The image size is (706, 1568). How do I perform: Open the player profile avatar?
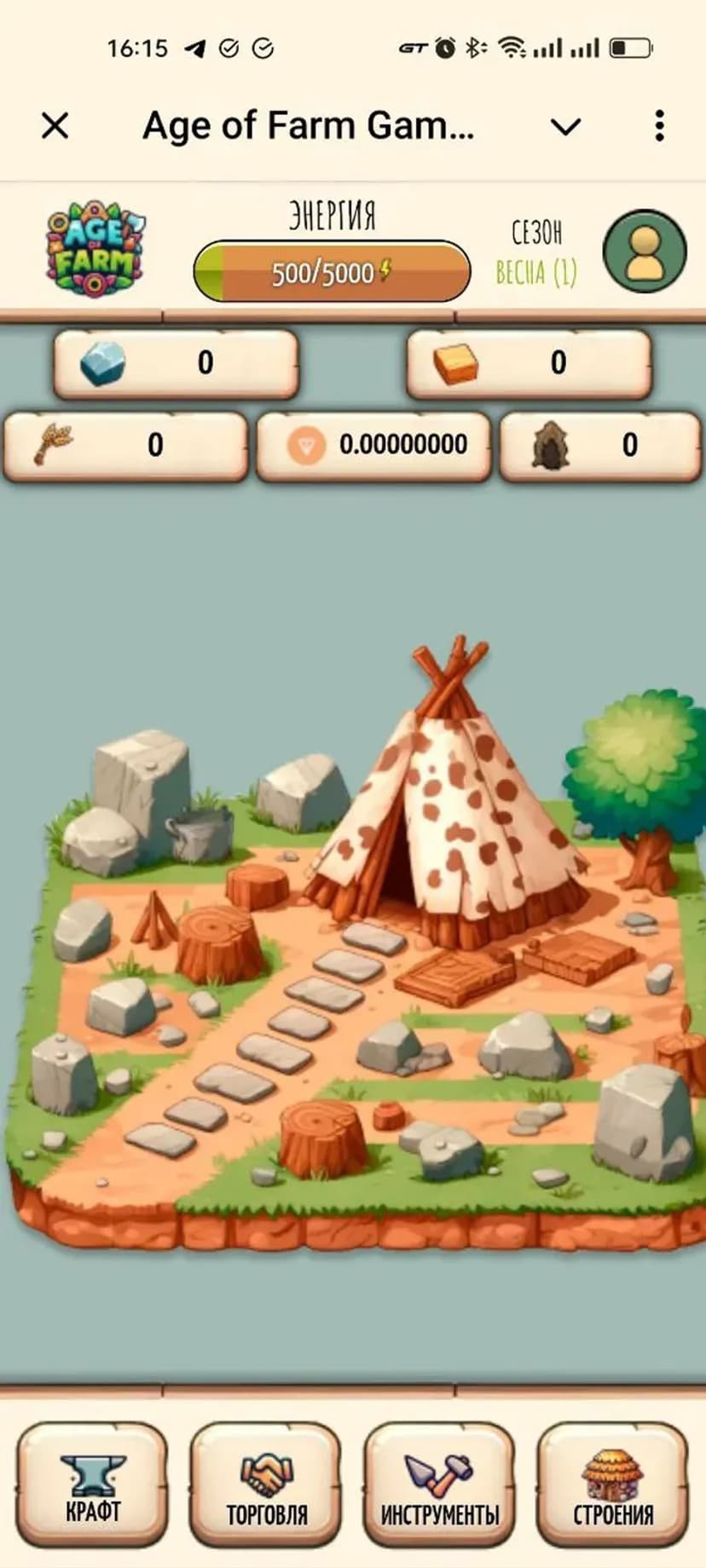[645, 251]
